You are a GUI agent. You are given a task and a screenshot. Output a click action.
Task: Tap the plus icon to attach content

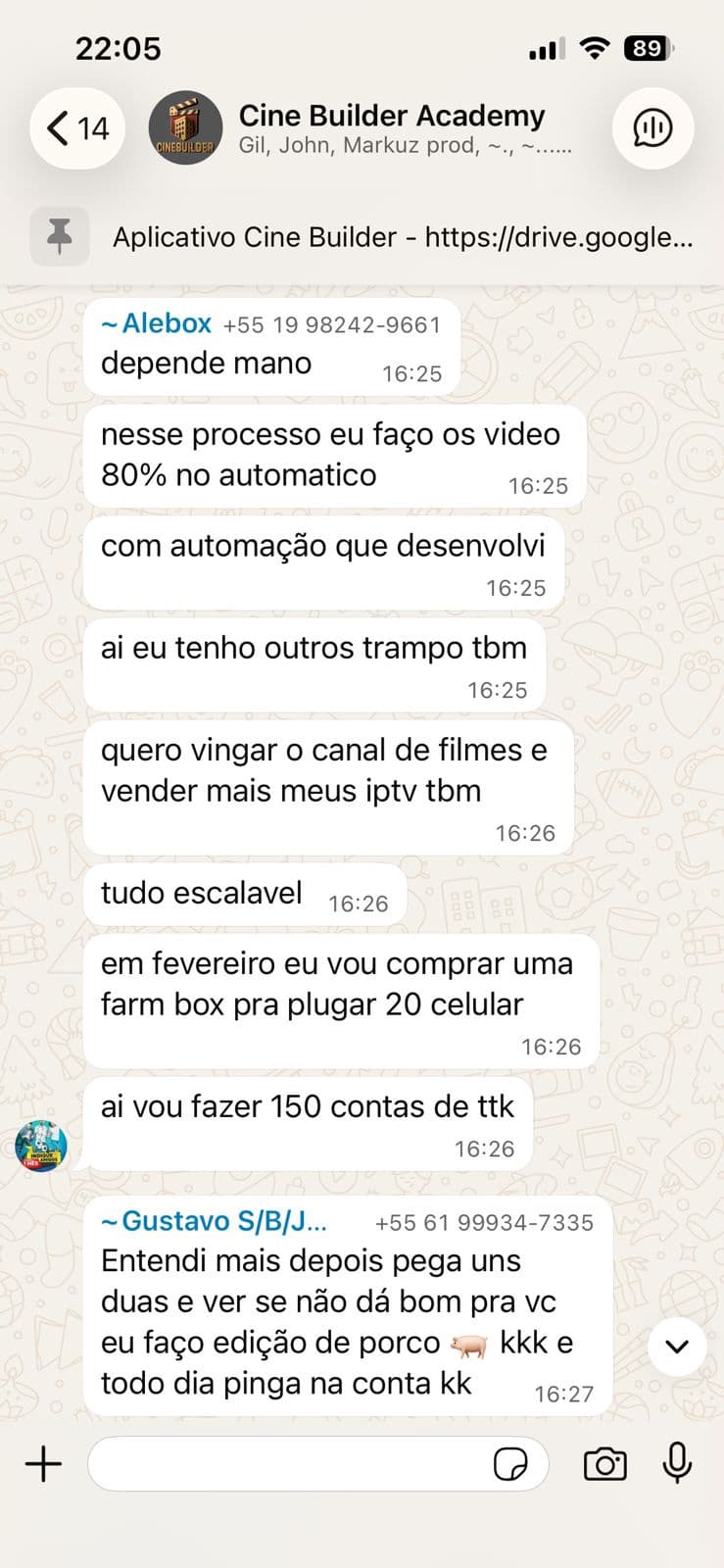point(41,1464)
